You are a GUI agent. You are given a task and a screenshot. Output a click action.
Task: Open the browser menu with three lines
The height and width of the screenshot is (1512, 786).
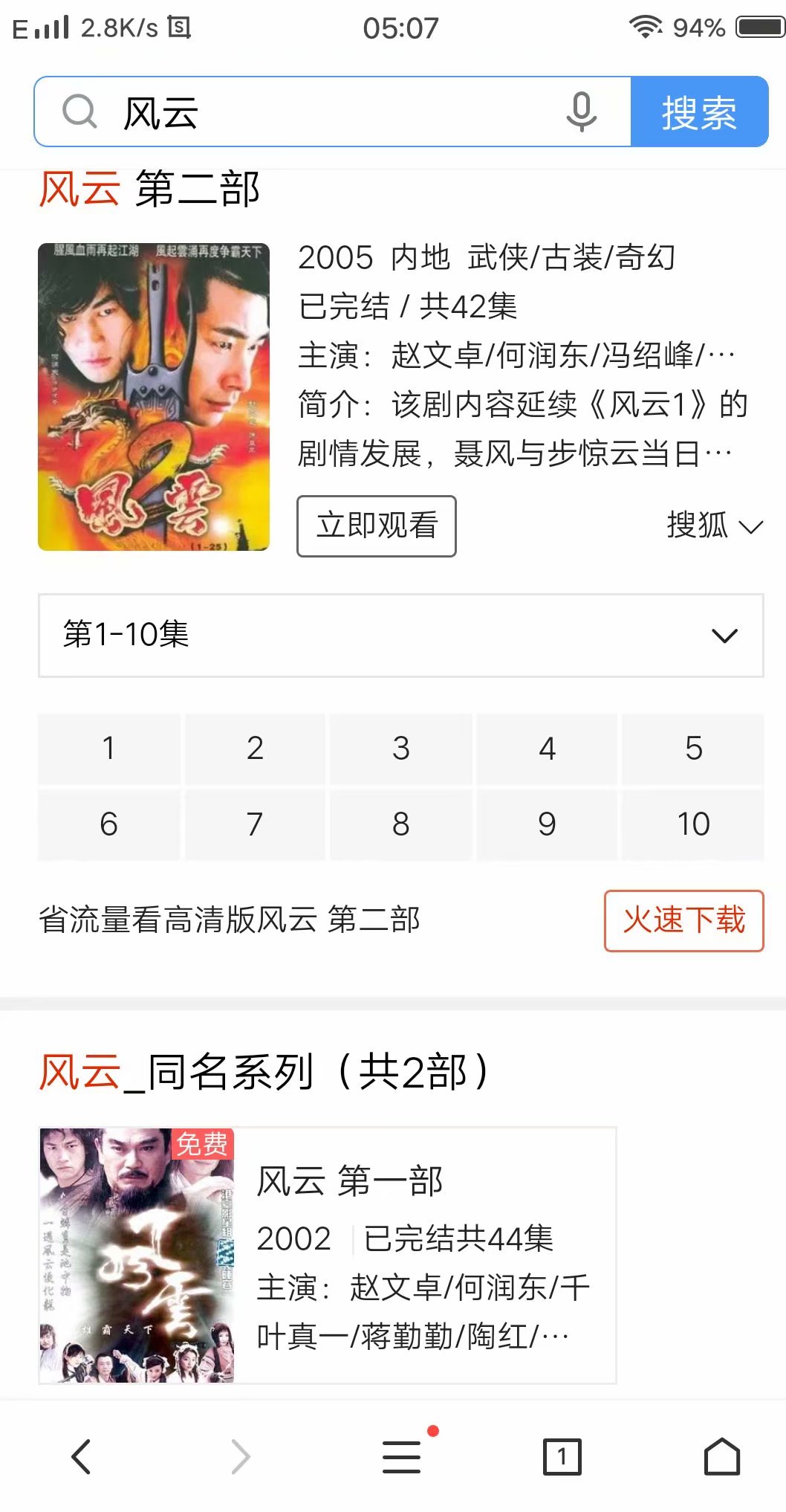coord(401,1456)
